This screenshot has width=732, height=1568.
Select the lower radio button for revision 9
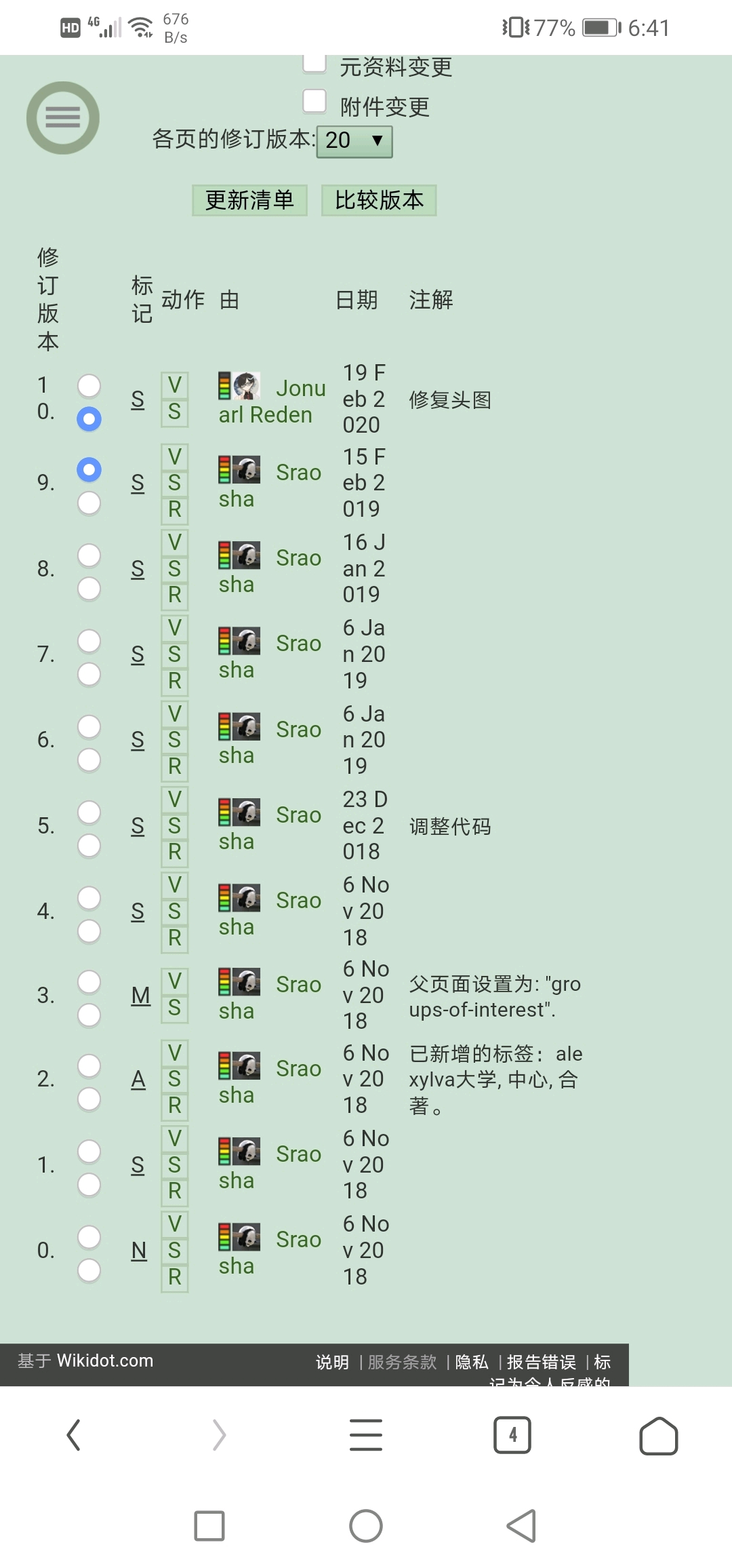(x=89, y=503)
